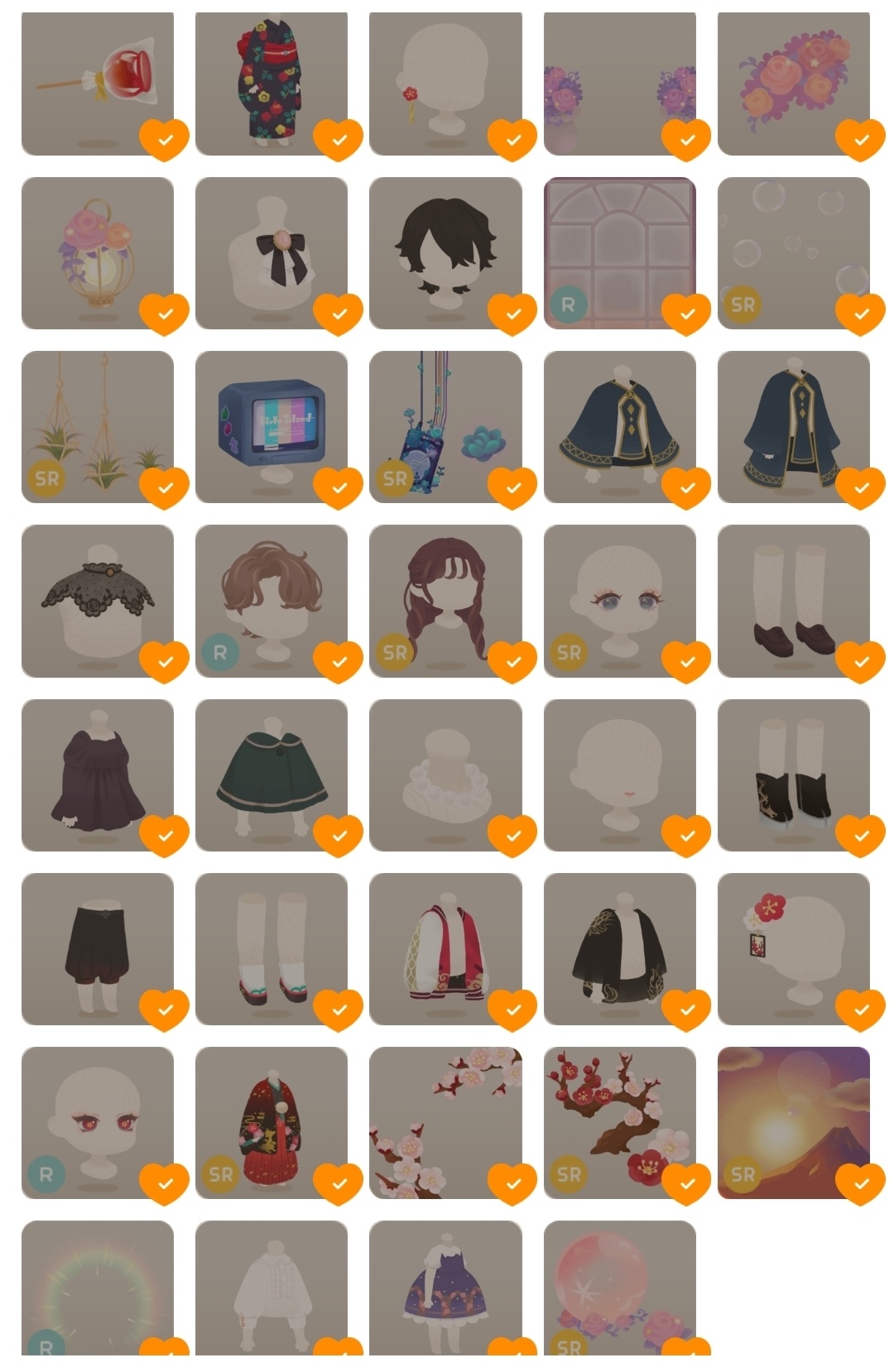Tap the heart on the blue eyes item
This screenshot has height=1372, width=894.
(x=686, y=661)
